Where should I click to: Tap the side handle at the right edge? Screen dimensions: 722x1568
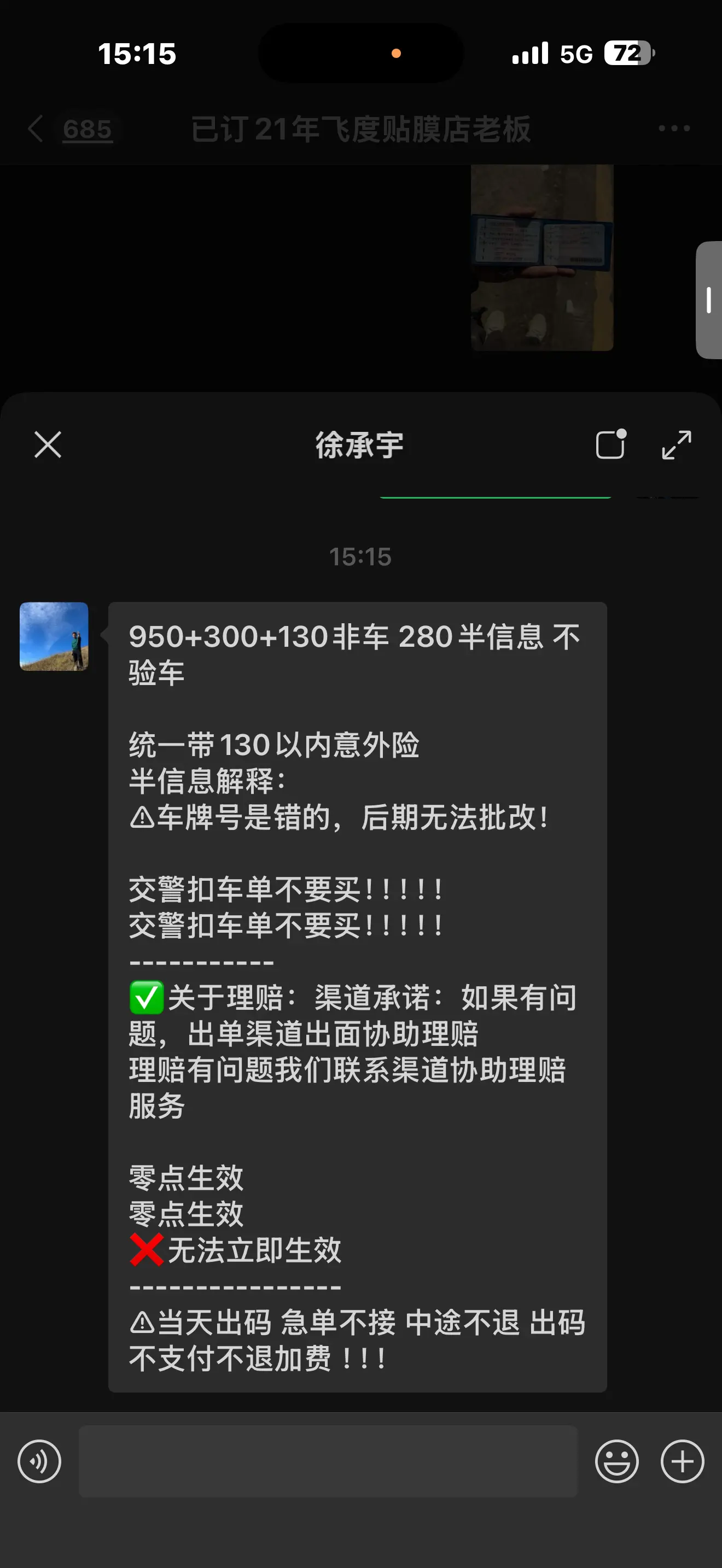tap(709, 300)
